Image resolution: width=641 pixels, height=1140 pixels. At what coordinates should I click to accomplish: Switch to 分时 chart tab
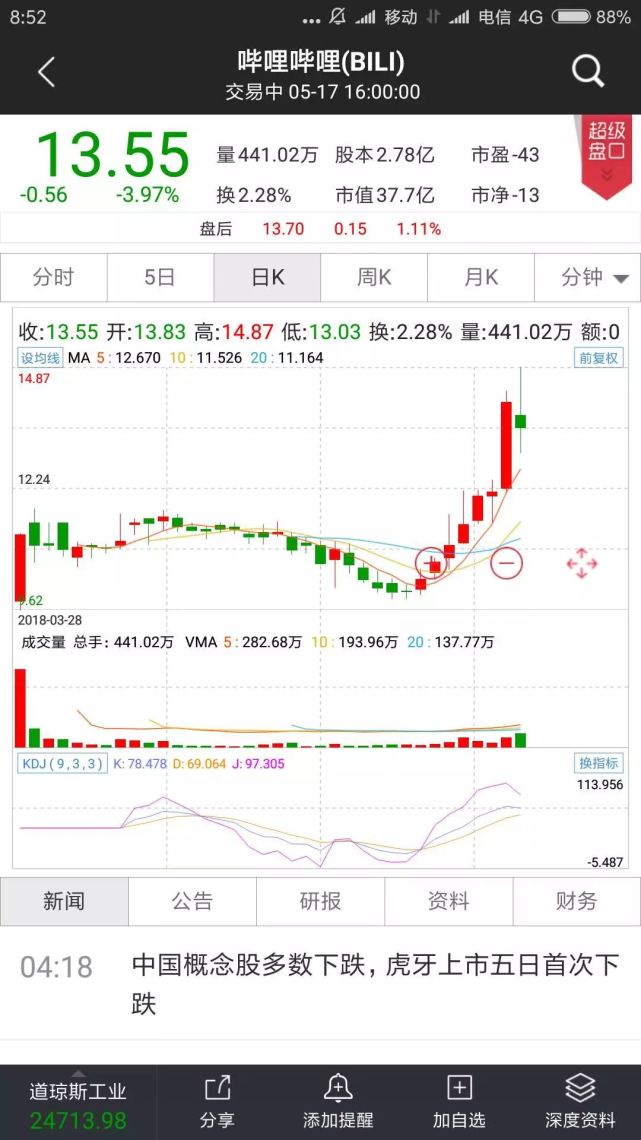(53, 277)
